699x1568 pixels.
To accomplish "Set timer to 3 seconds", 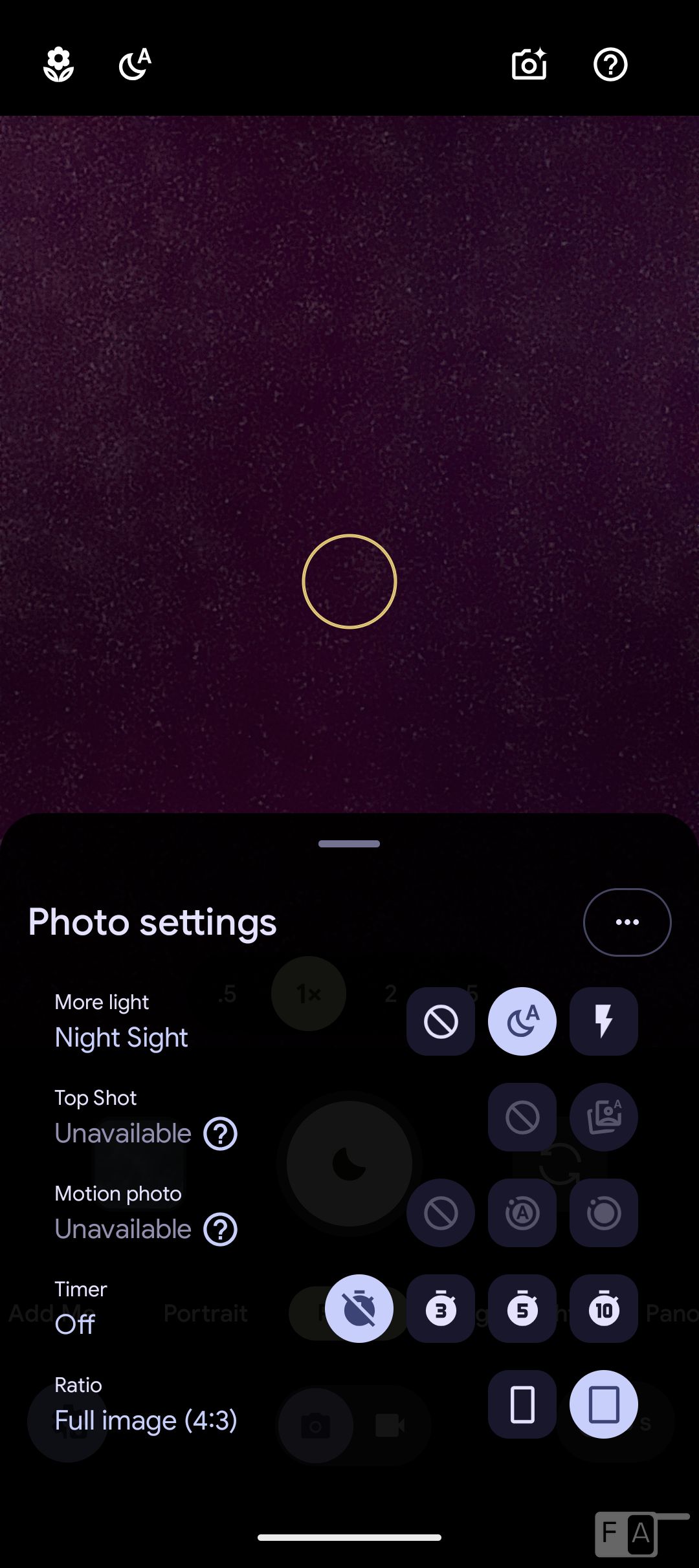I will 441,1309.
